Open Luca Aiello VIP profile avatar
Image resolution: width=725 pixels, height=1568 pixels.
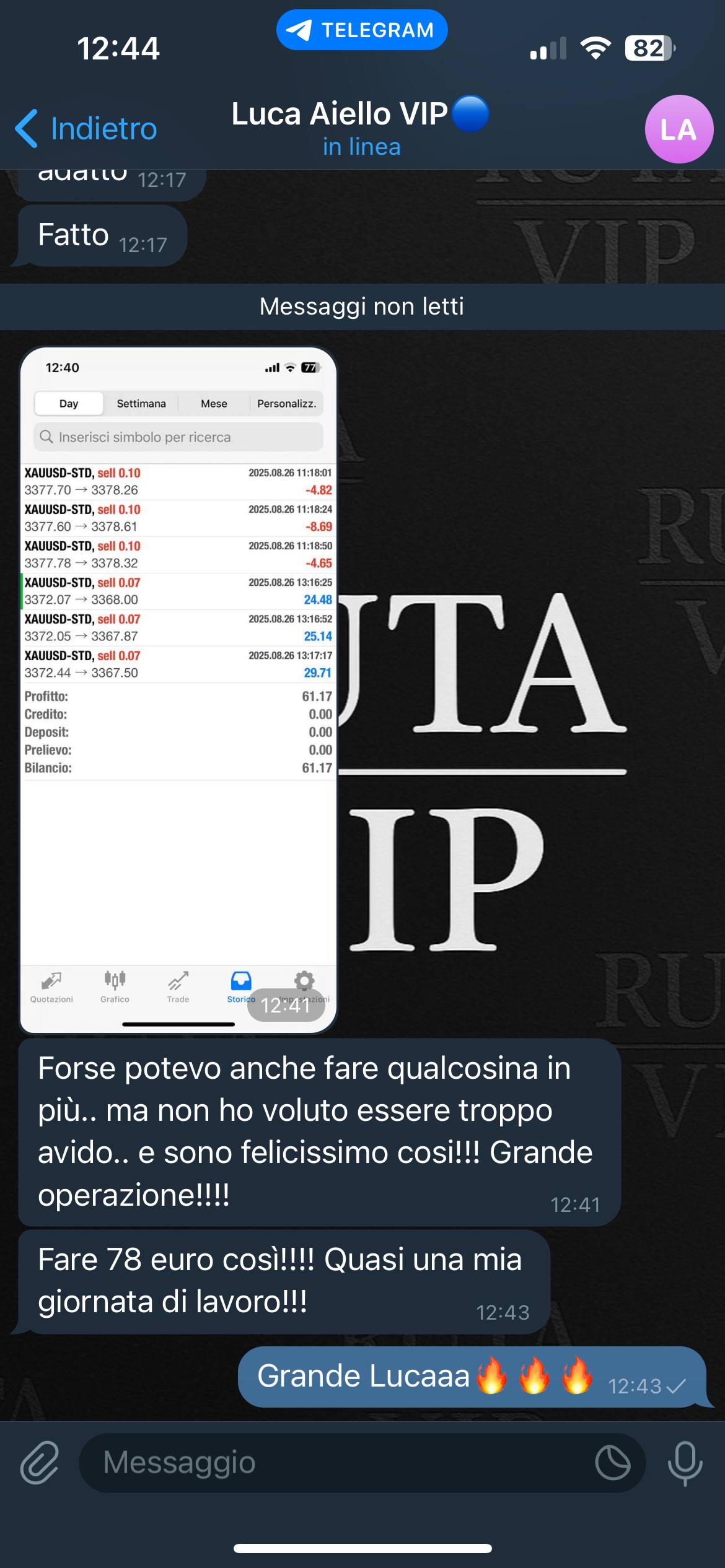[679, 129]
